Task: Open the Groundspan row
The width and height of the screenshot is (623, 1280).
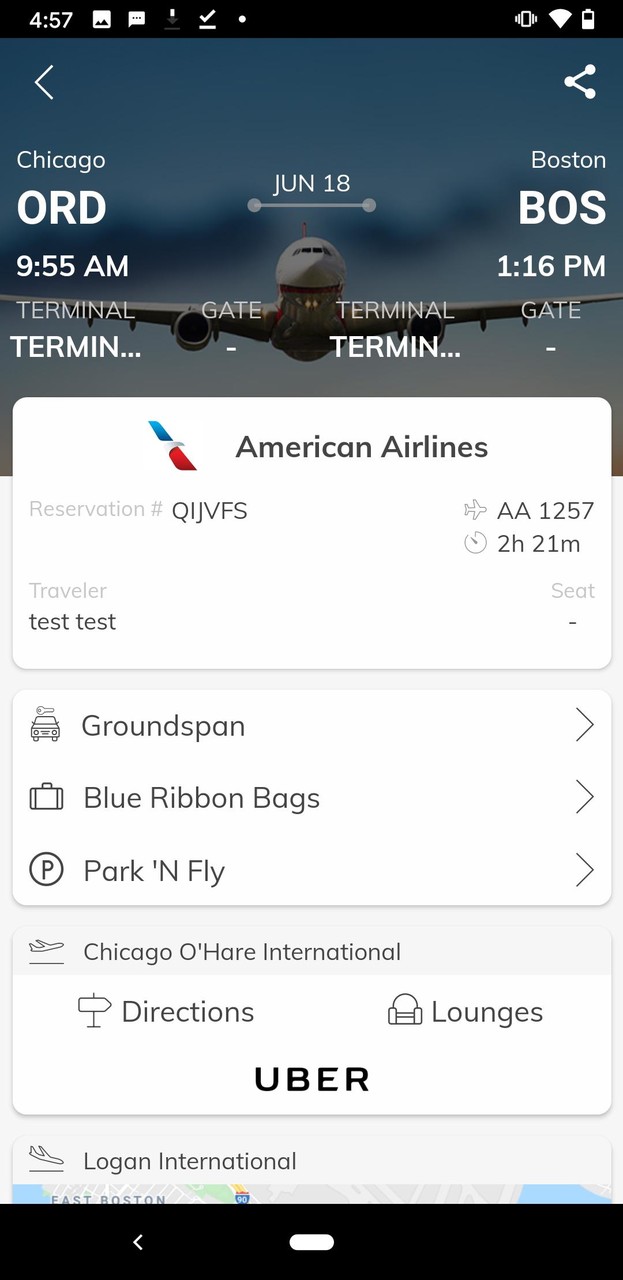Action: coord(311,726)
